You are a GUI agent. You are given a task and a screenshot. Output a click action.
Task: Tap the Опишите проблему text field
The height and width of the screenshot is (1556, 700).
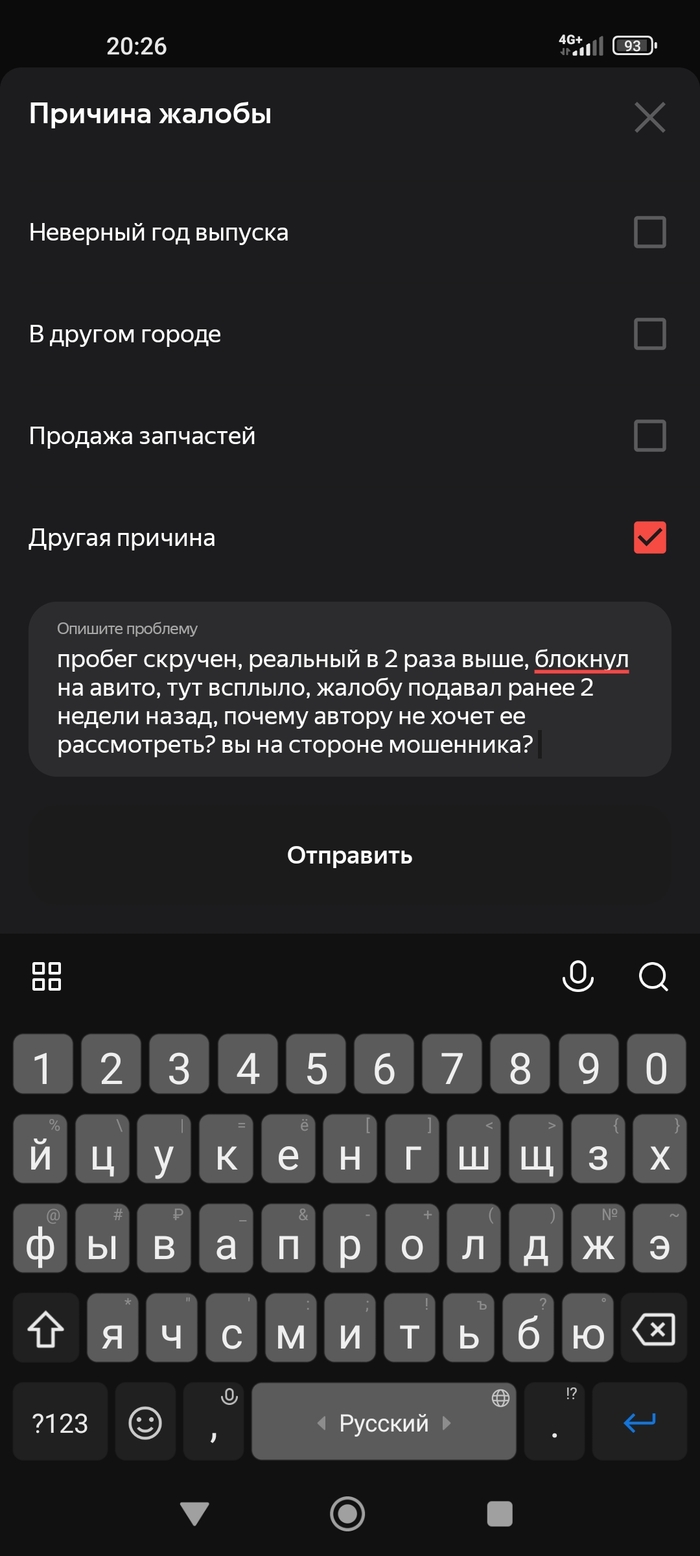(x=349, y=700)
